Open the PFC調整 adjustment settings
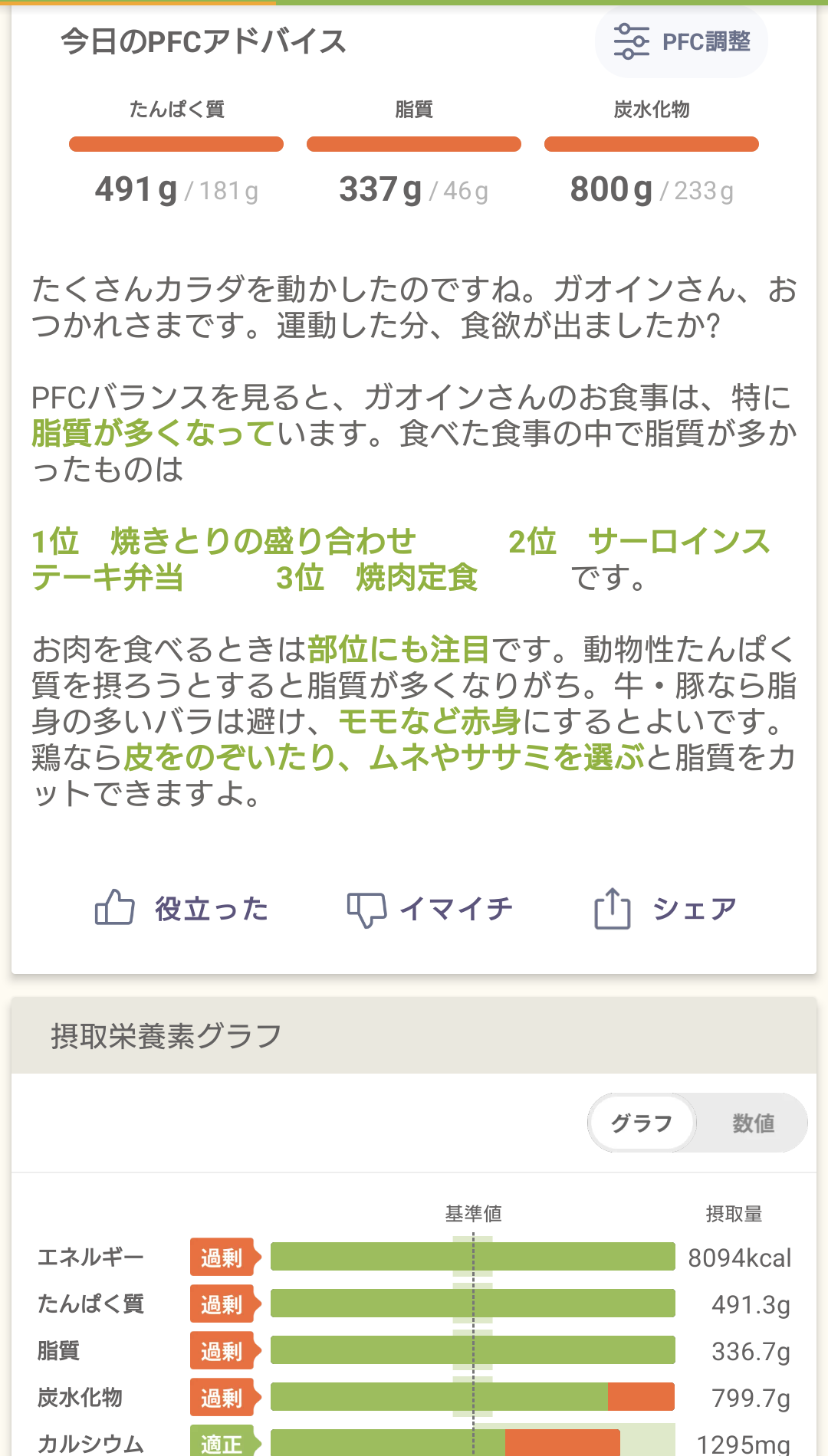 682,41
